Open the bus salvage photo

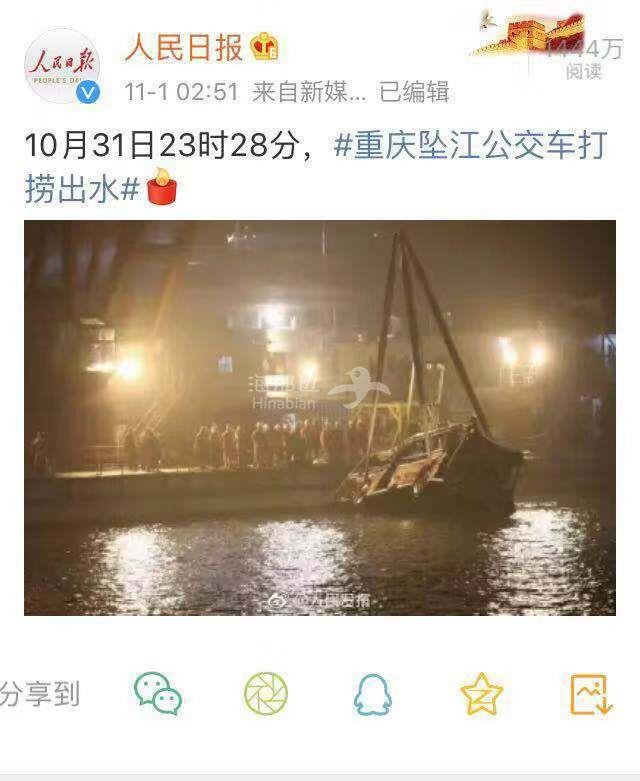coord(319,417)
